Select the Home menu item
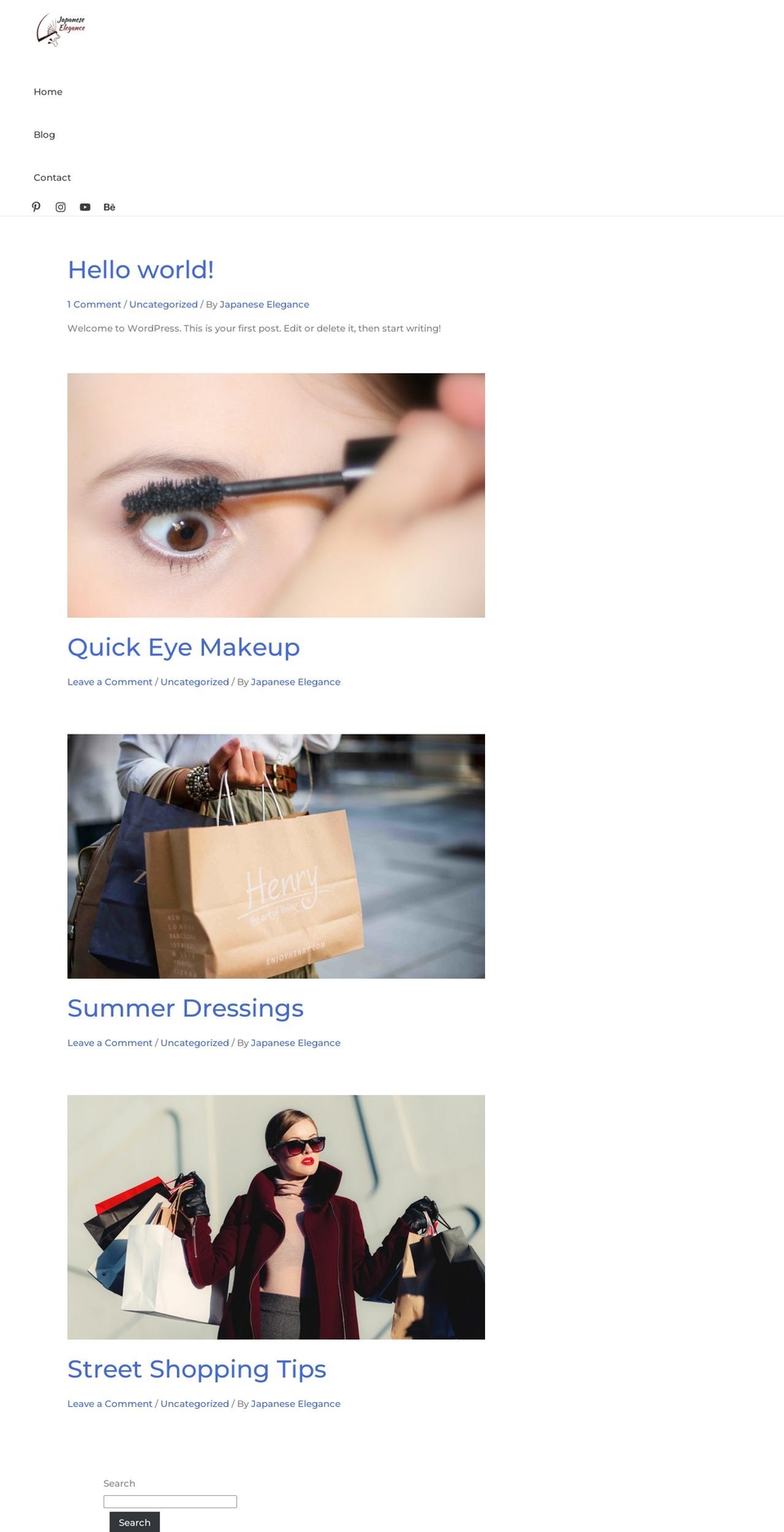The image size is (784, 1532). [47, 92]
